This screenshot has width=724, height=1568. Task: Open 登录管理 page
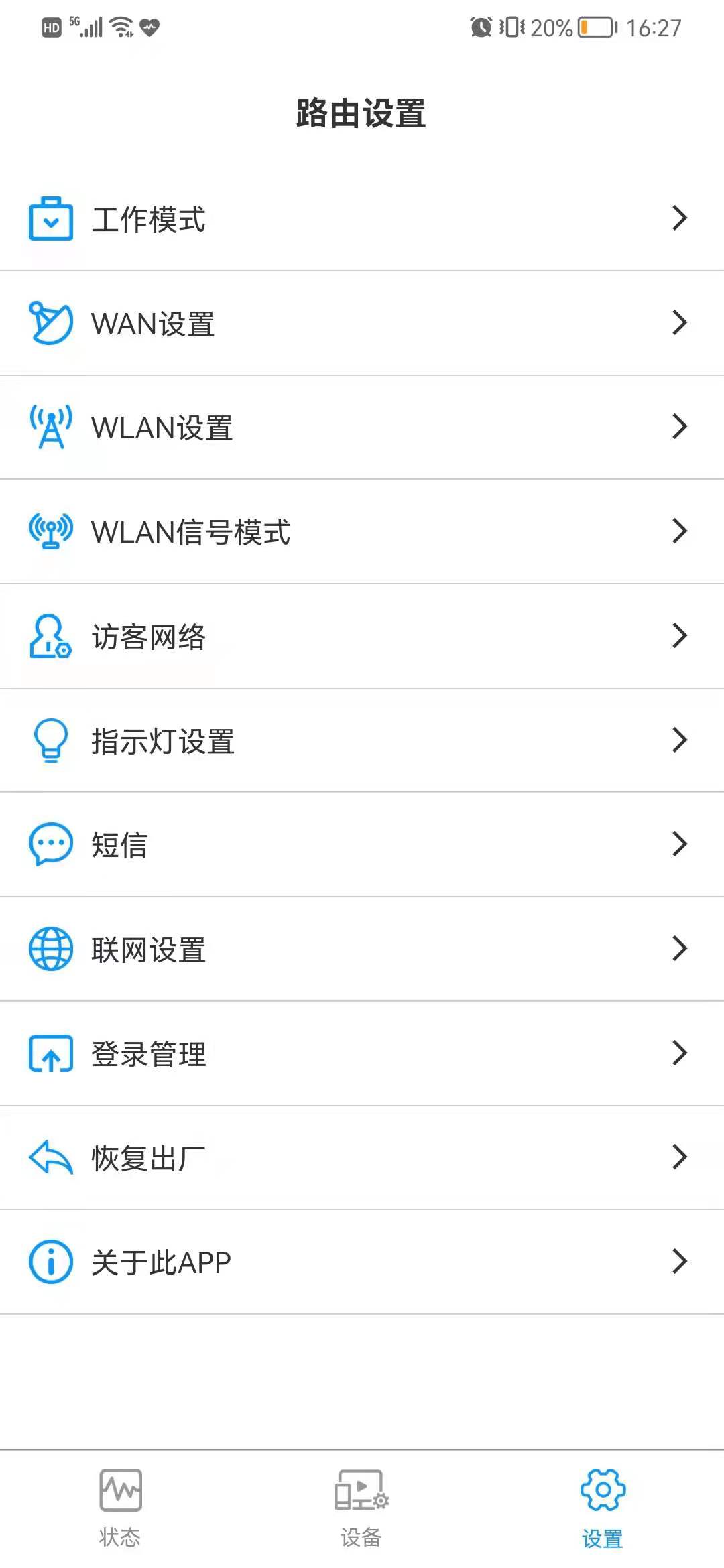click(362, 1053)
